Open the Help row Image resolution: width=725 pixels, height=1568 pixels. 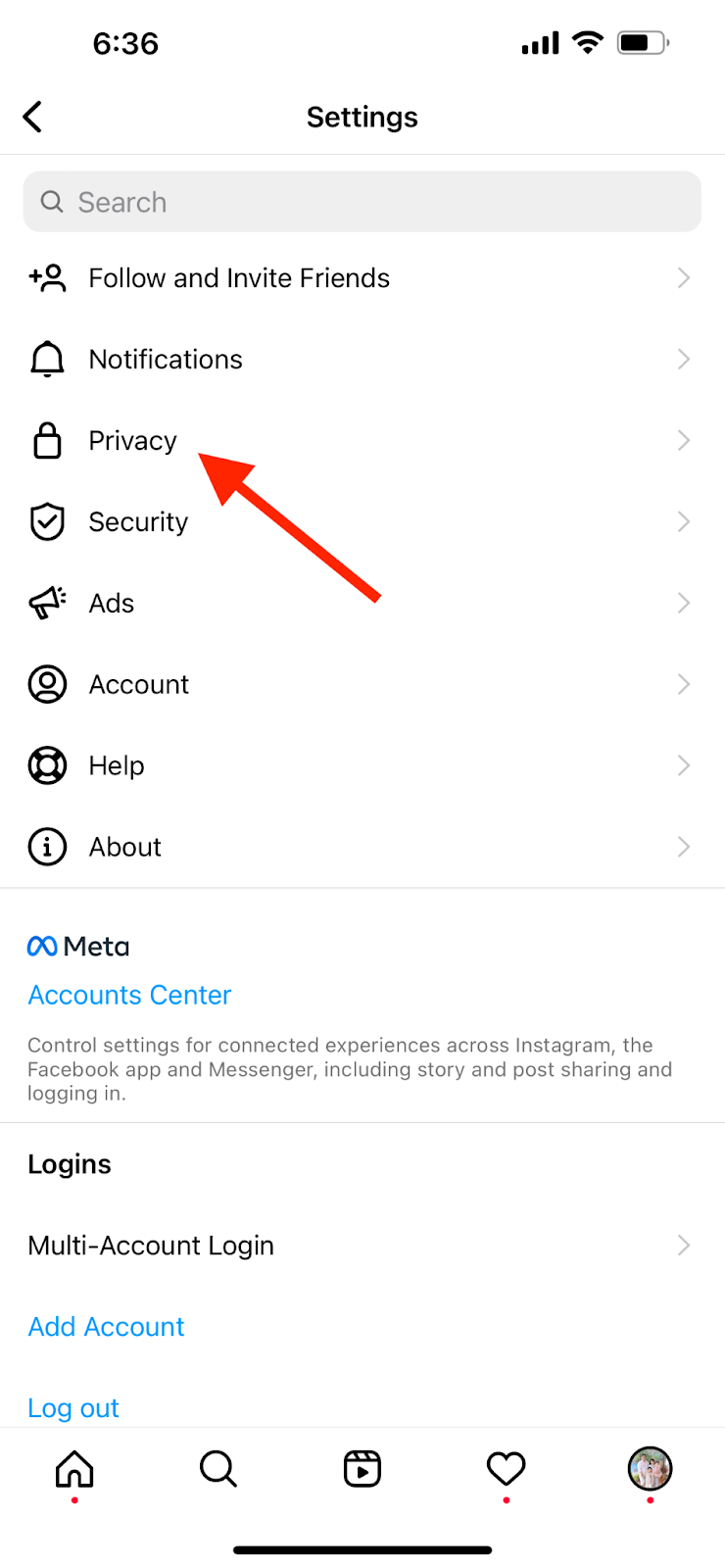117,765
